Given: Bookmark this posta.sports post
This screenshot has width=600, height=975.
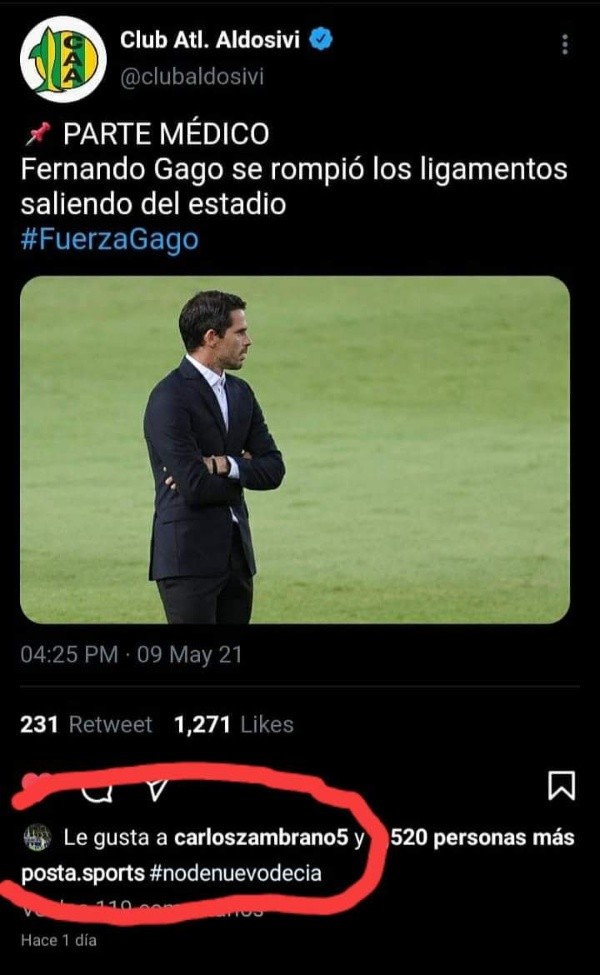Looking at the screenshot, I should click(x=561, y=787).
